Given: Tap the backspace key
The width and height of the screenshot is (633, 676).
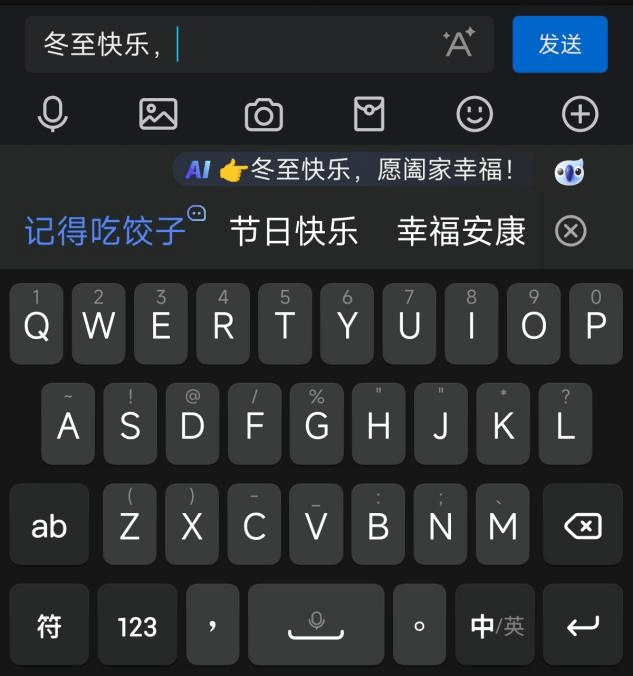Looking at the screenshot, I should [583, 525].
